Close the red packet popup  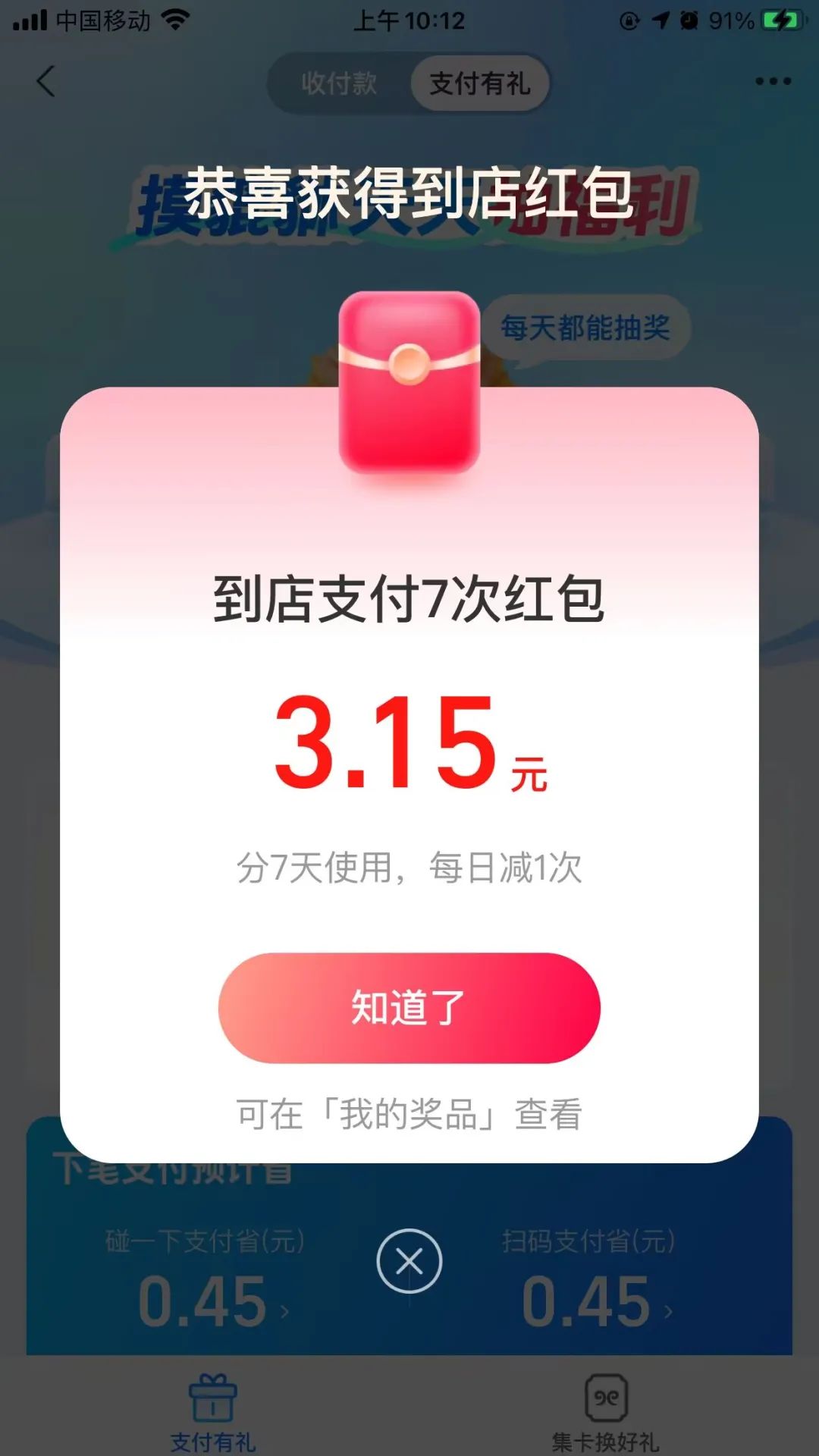click(x=409, y=1262)
